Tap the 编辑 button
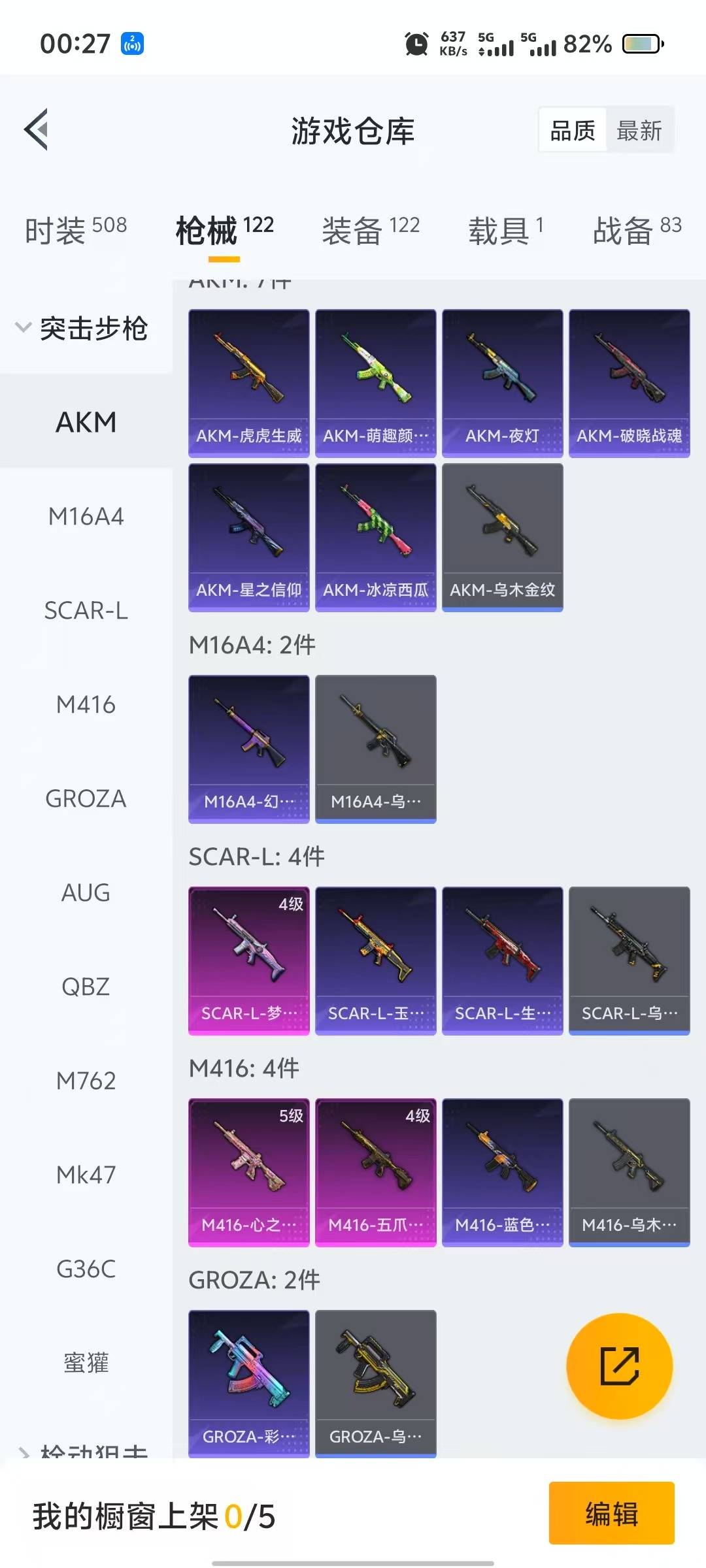 pos(611,1514)
